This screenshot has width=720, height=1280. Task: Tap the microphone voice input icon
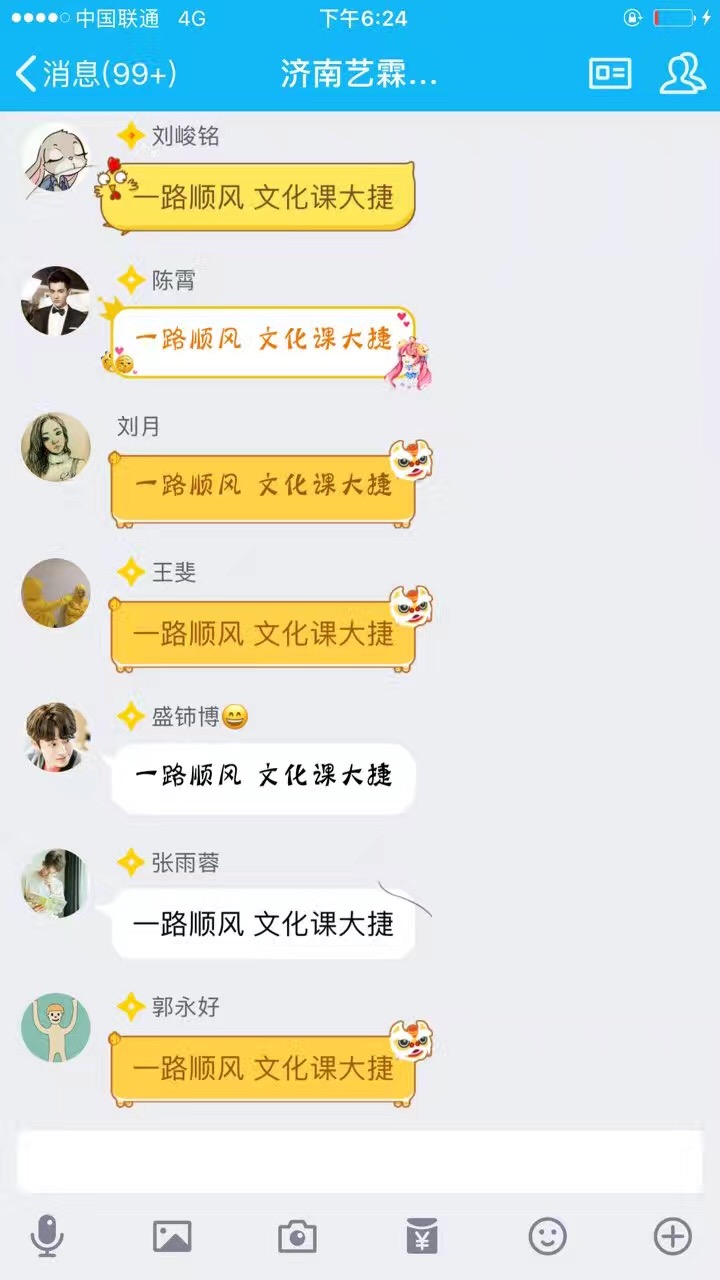pyautogui.click(x=47, y=1237)
